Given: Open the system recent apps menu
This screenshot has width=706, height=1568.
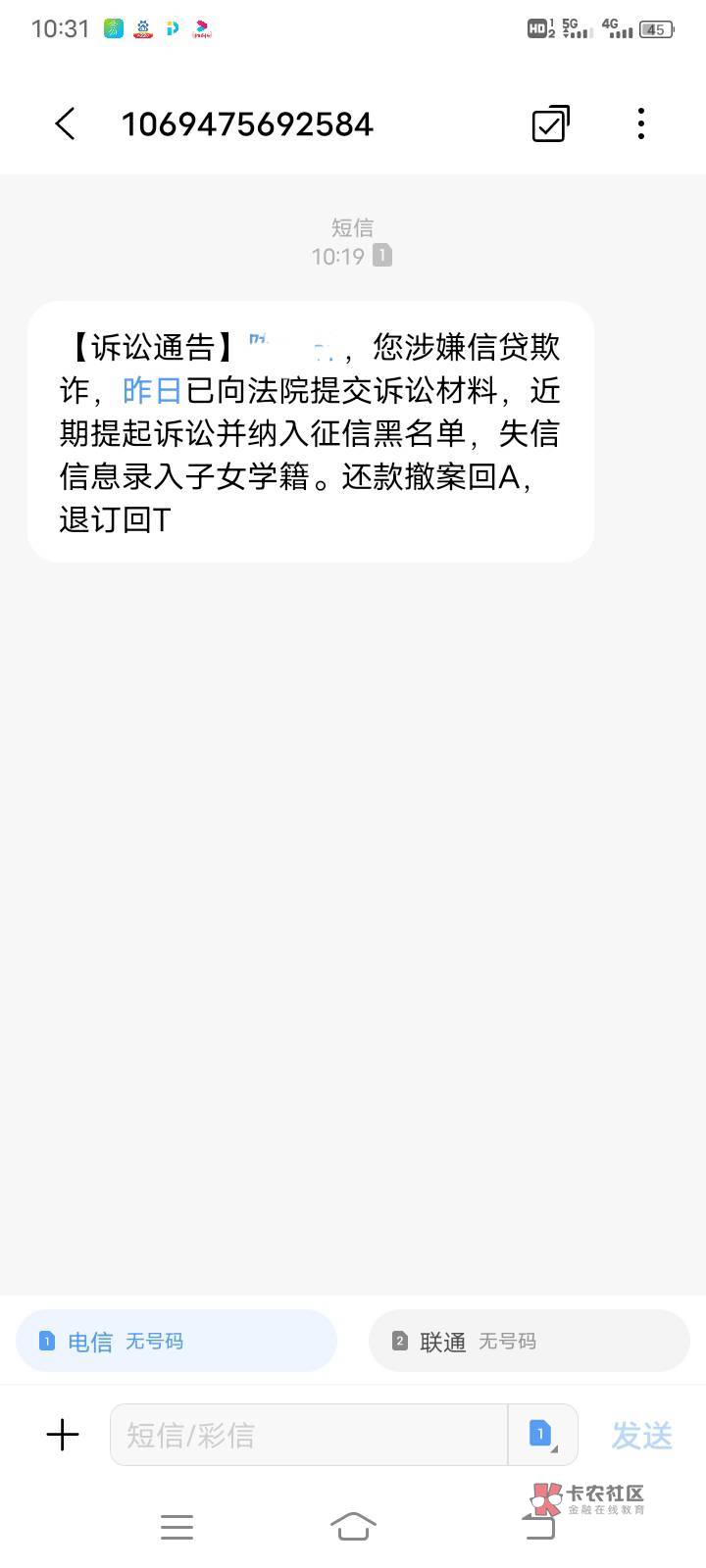Looking at the screenshot, I should pos(176,1526).
